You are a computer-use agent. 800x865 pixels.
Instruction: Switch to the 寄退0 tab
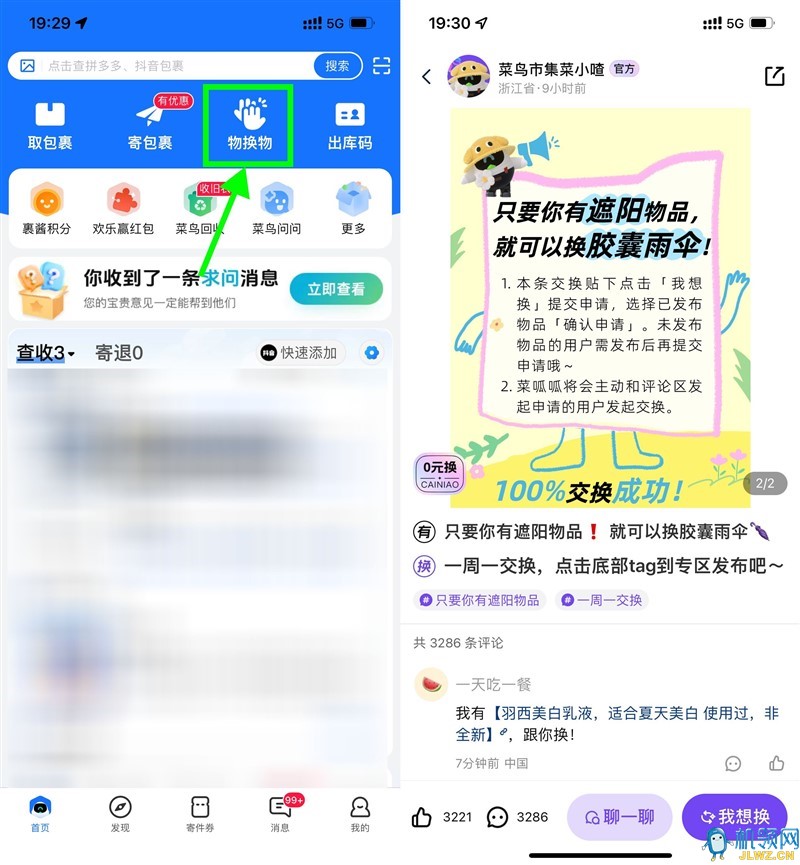point(119,353)
